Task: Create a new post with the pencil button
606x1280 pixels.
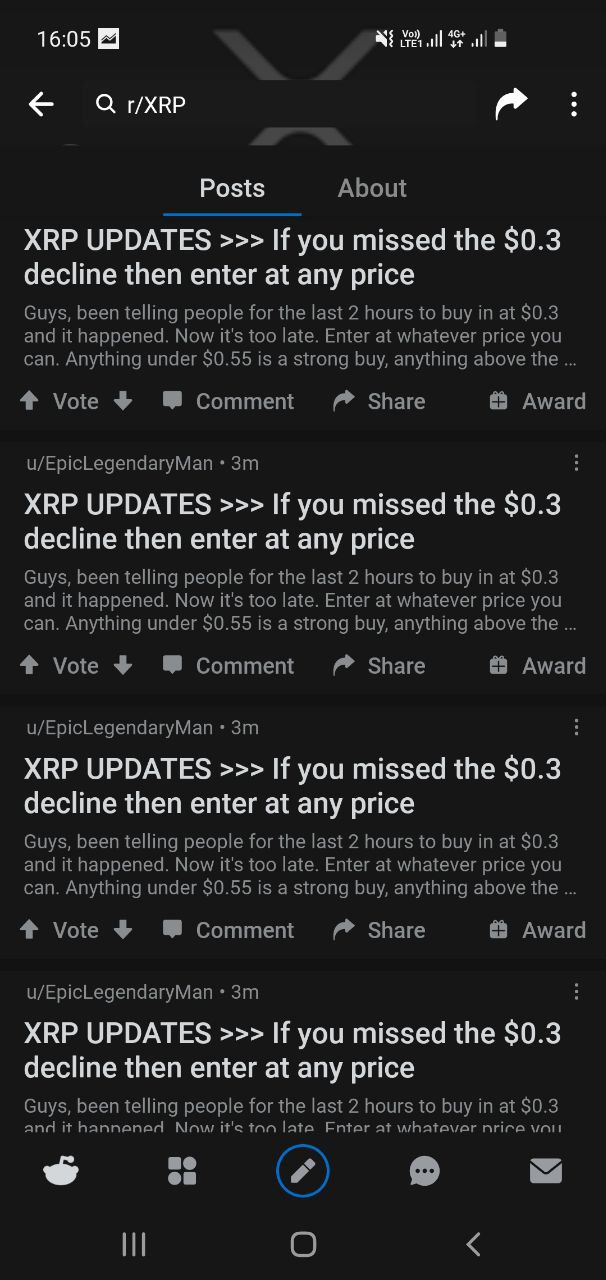Action: coord(303,1170)
